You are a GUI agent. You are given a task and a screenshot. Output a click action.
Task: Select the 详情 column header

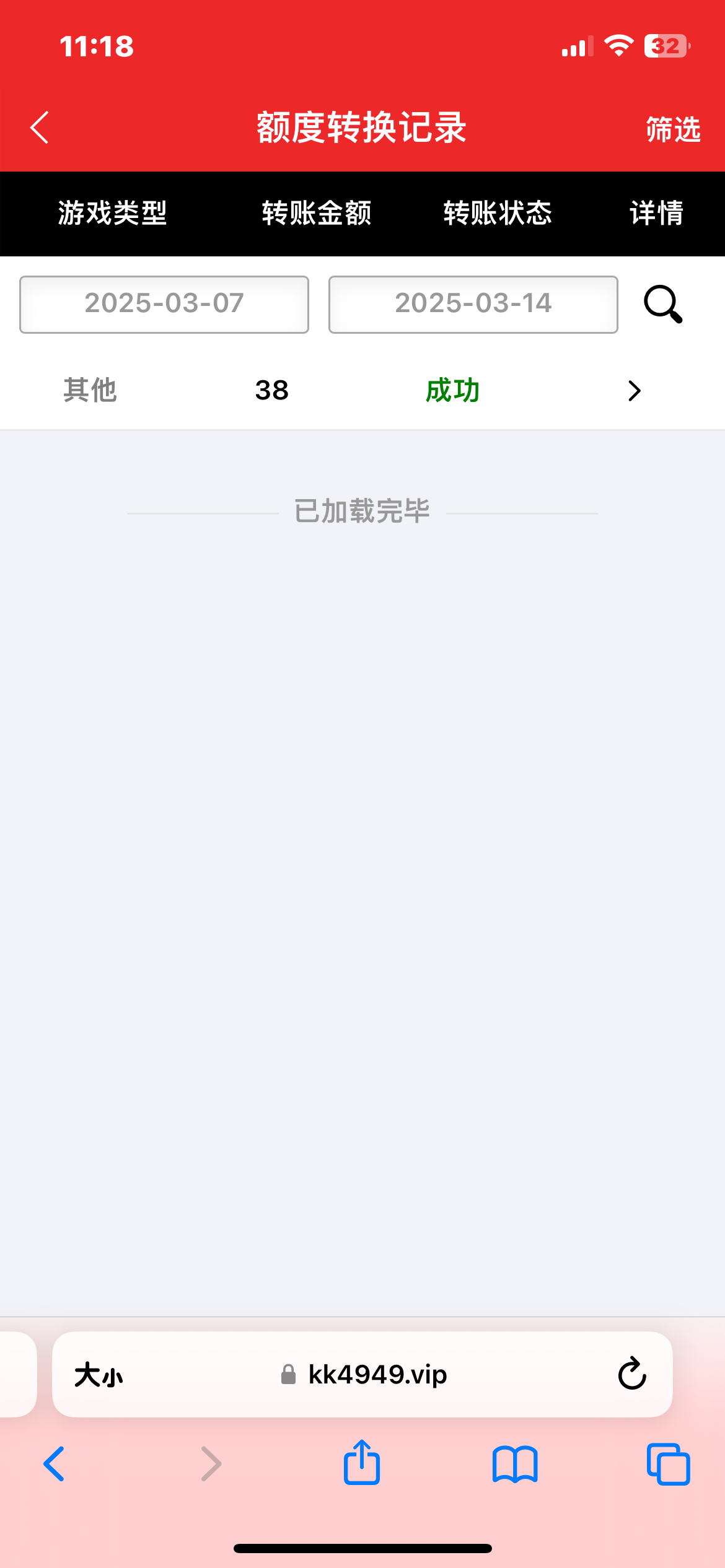(656, 214)
